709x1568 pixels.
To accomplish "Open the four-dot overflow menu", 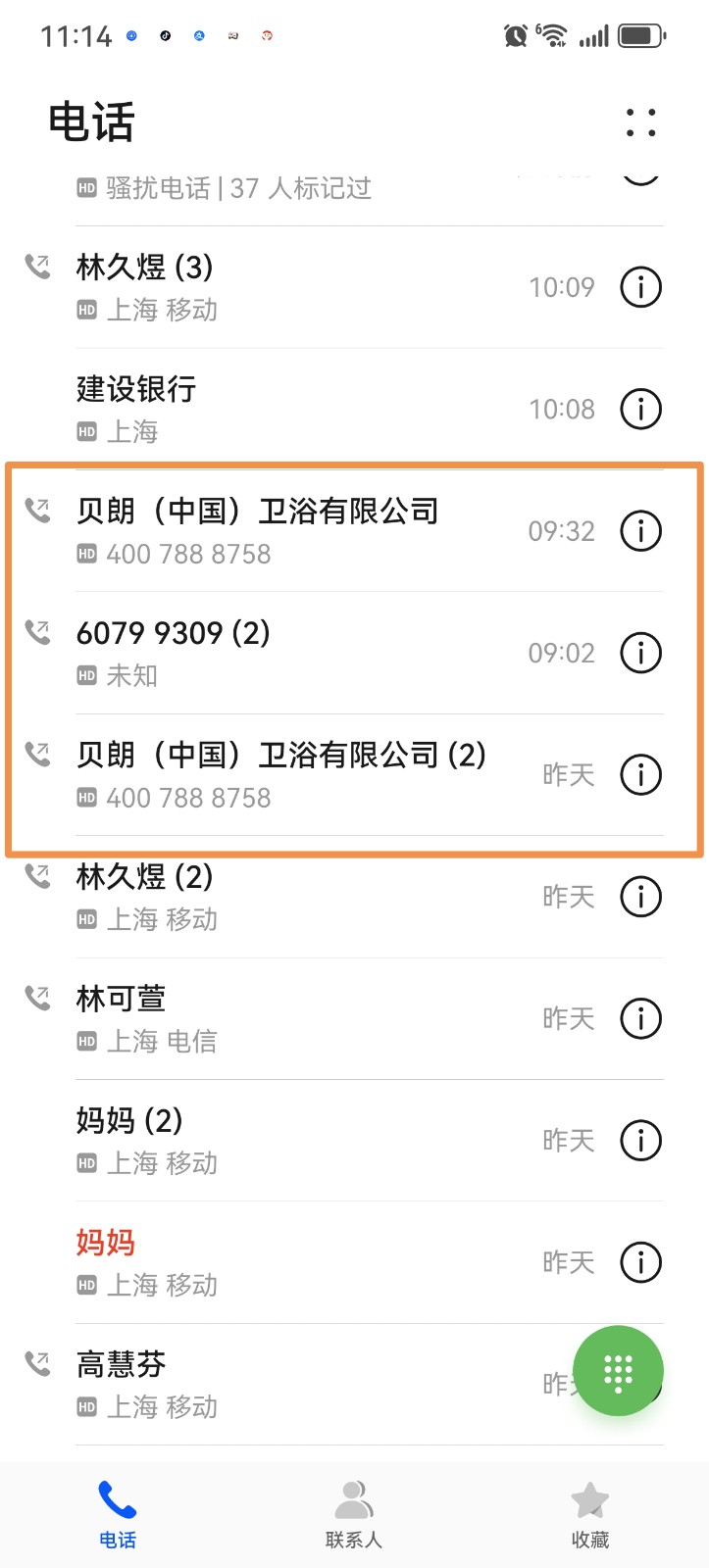I will point(640,122).
